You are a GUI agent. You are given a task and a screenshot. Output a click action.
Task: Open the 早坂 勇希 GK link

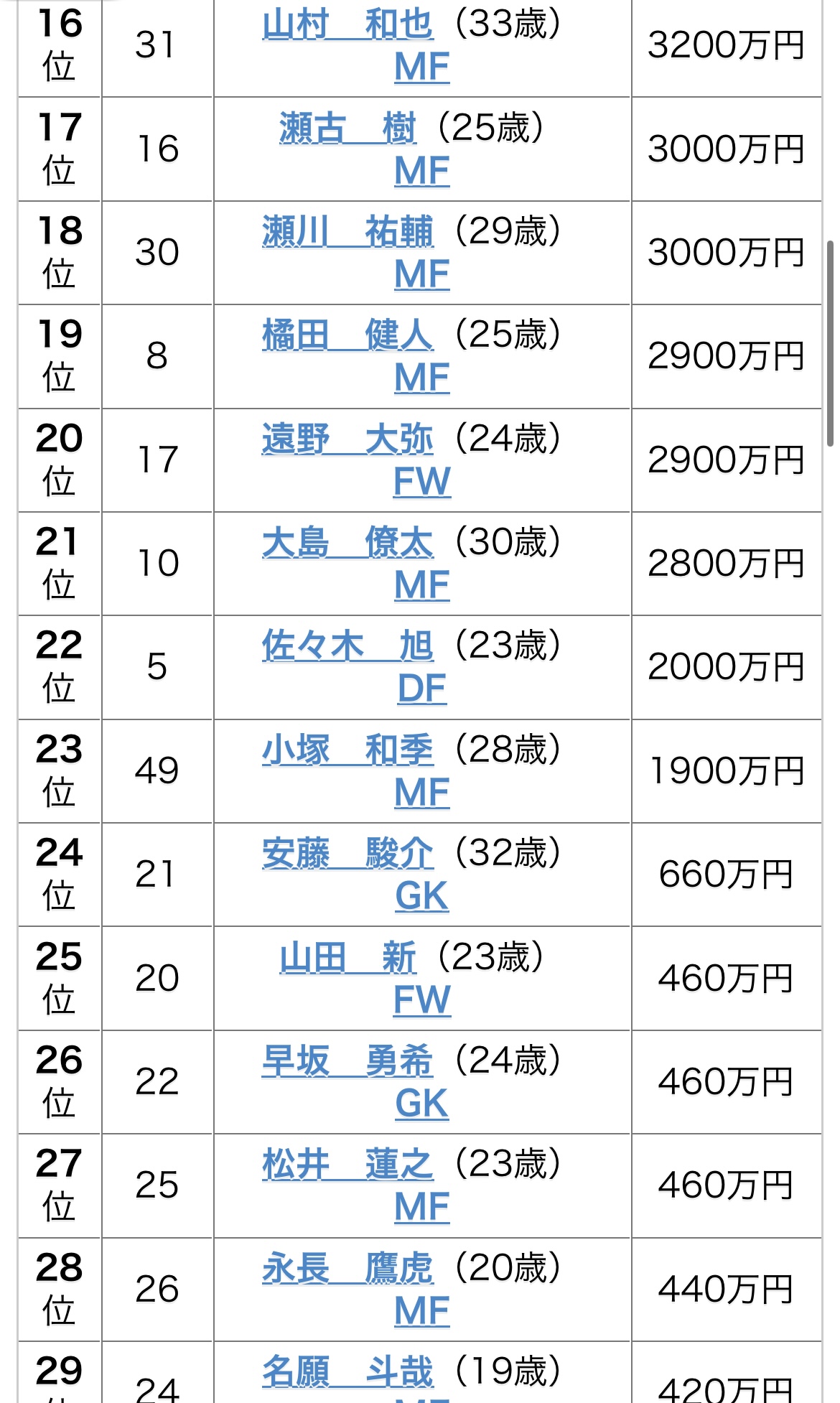(x=348, y=1061)
